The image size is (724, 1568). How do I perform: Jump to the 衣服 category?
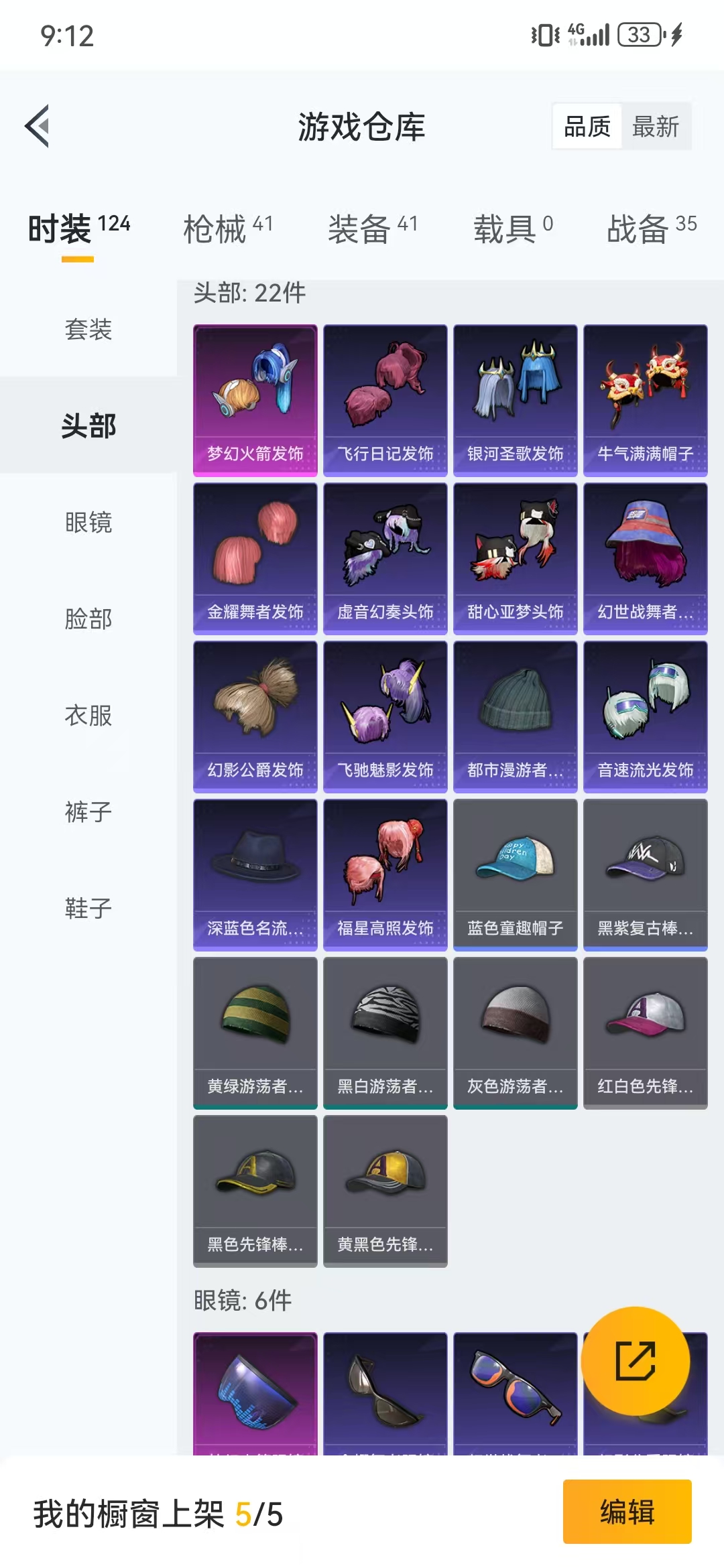[x=88, y=715]
